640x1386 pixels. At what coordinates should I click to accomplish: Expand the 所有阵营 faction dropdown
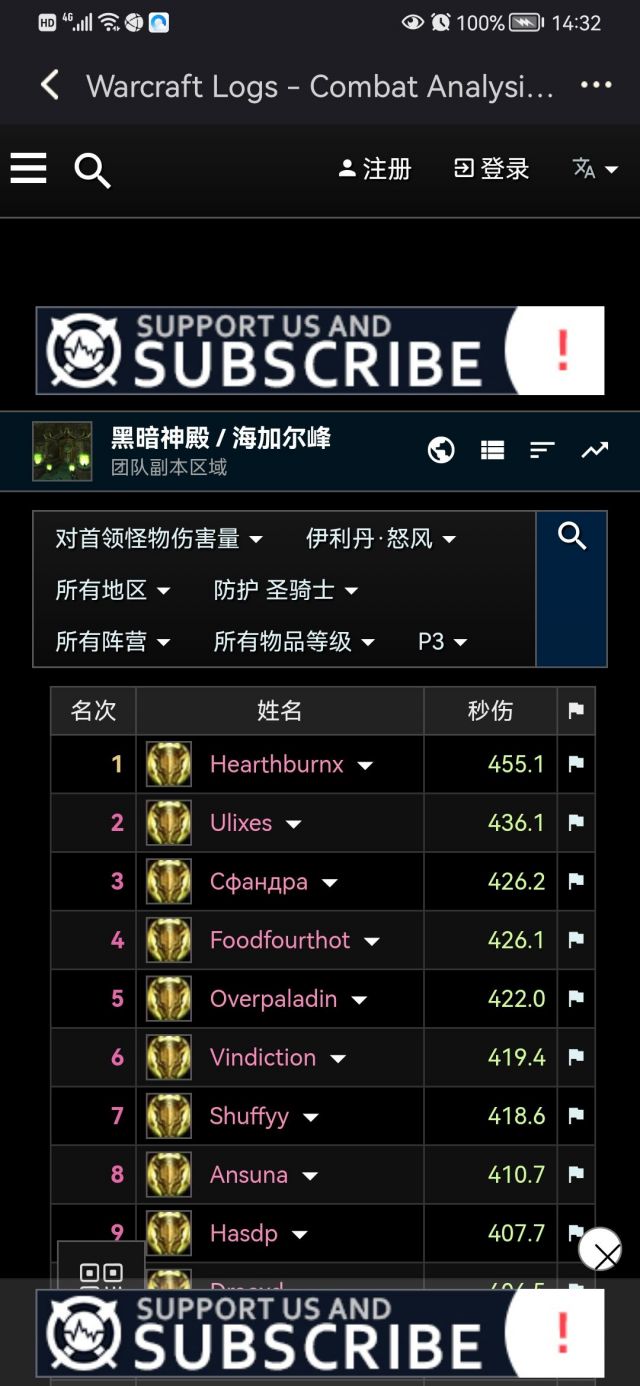[112, 641]
